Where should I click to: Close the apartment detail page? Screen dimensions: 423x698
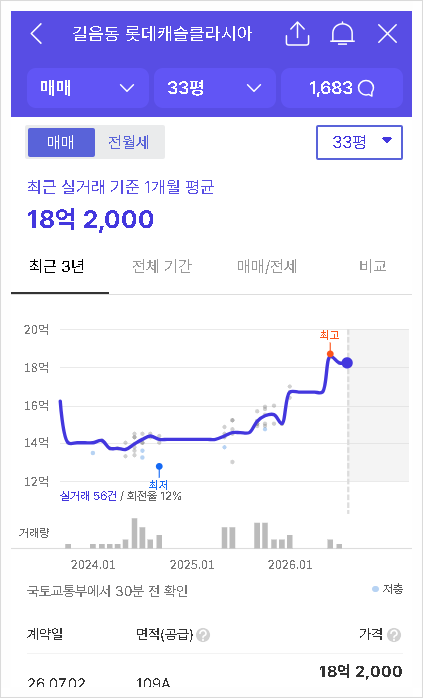387,34
